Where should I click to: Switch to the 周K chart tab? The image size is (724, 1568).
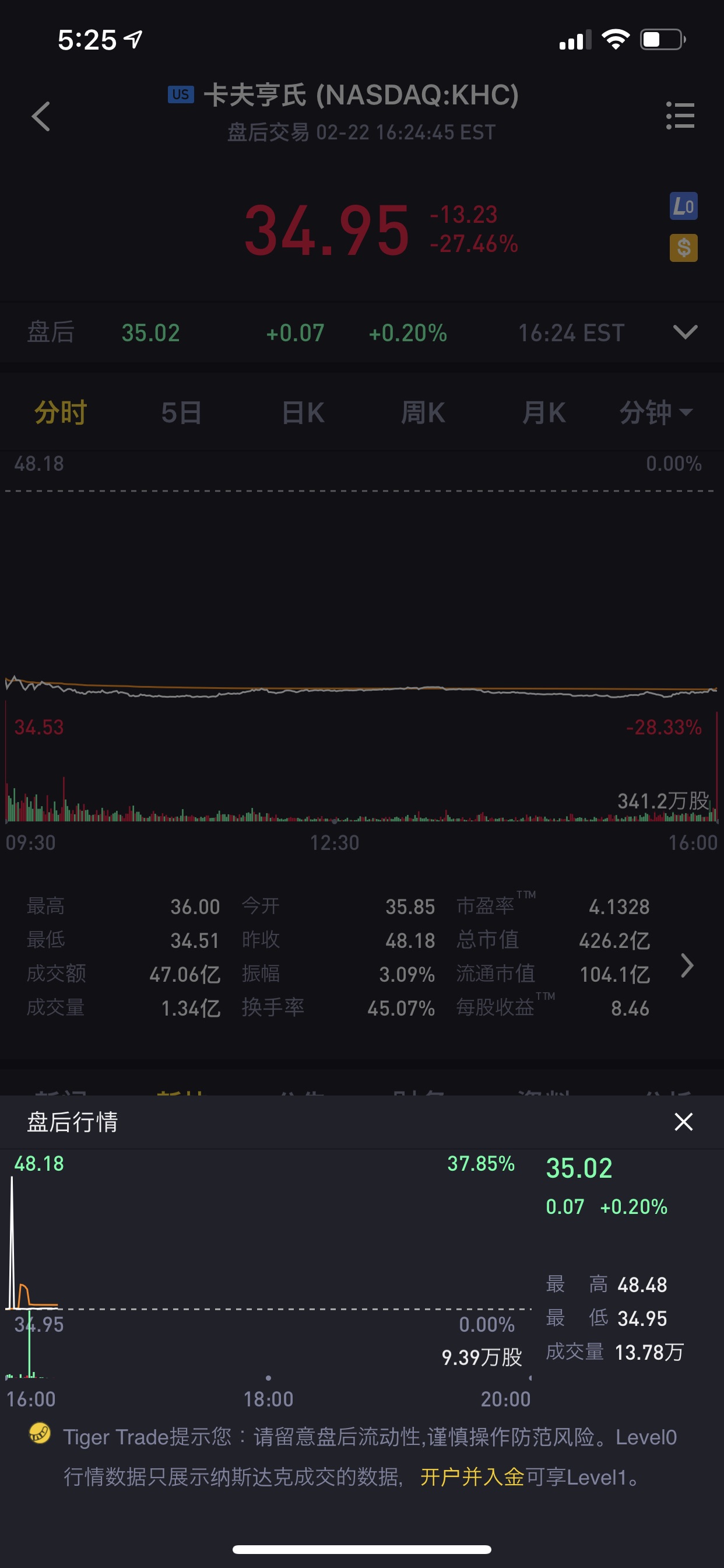click(423, 412)
